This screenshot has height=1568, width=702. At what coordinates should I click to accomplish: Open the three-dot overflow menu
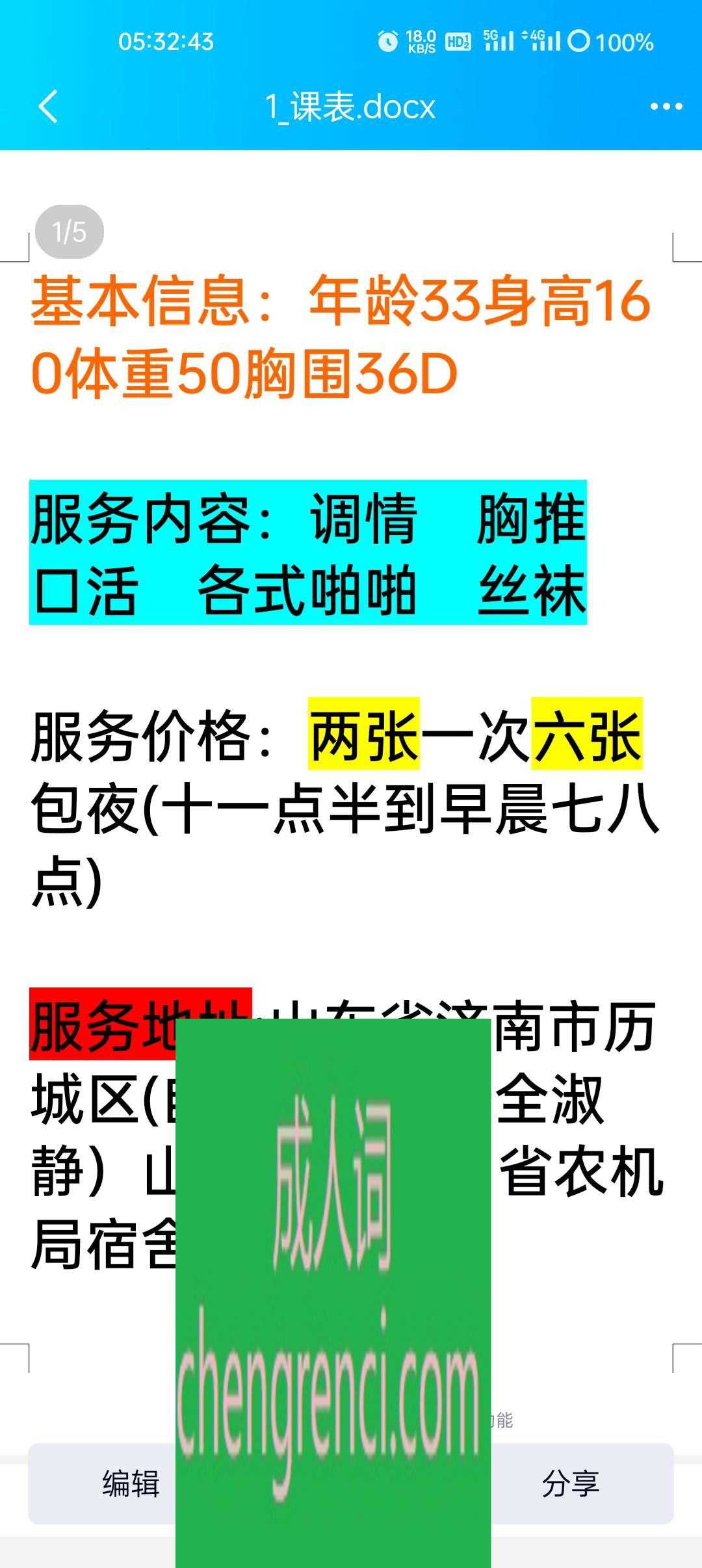coord(666,107)
